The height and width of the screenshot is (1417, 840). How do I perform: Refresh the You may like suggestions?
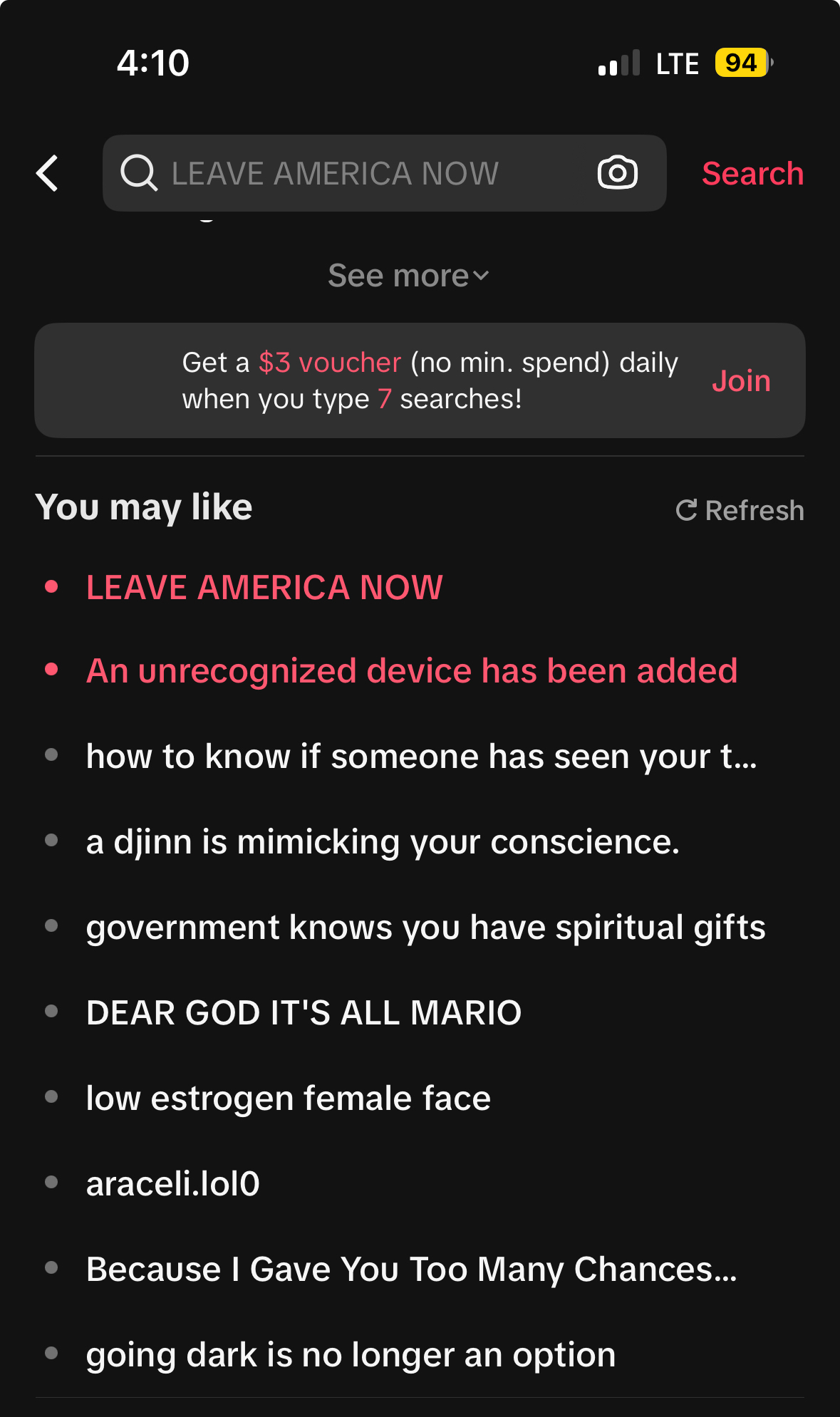pyautogui.click(x=740, y=510)
